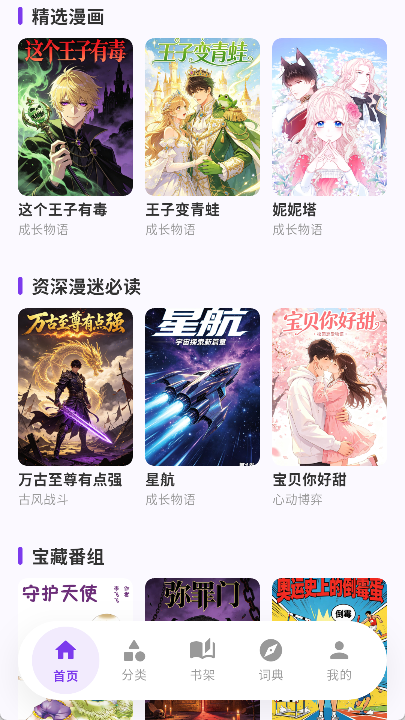Switch to the 分类 tab

click(134, 660)
